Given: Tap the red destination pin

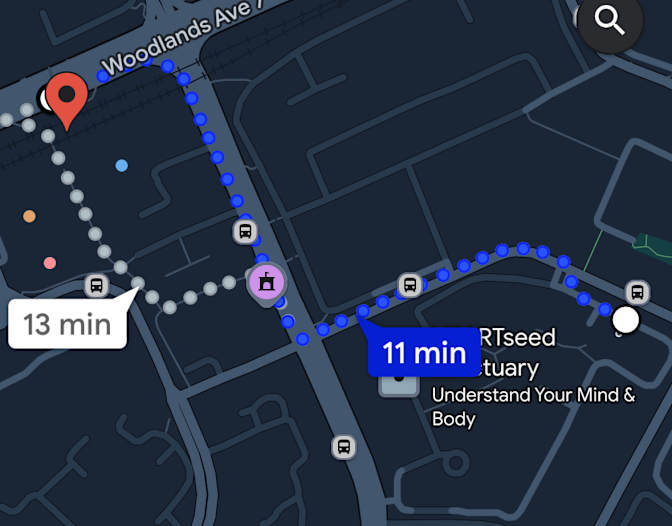Looking at the screenshot, I should (x=66, y=98).
